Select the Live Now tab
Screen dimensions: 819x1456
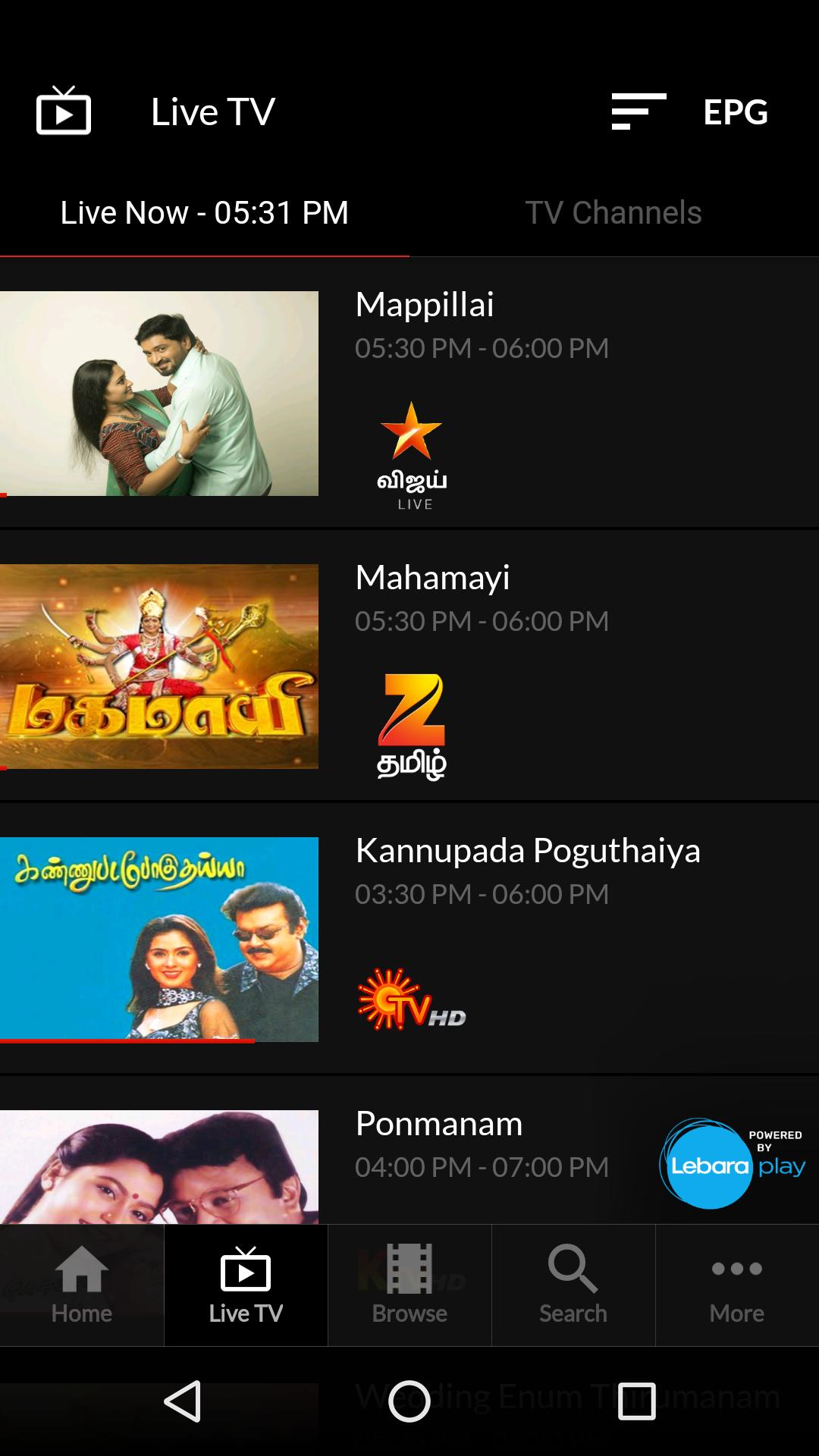[x=204, y=213]
